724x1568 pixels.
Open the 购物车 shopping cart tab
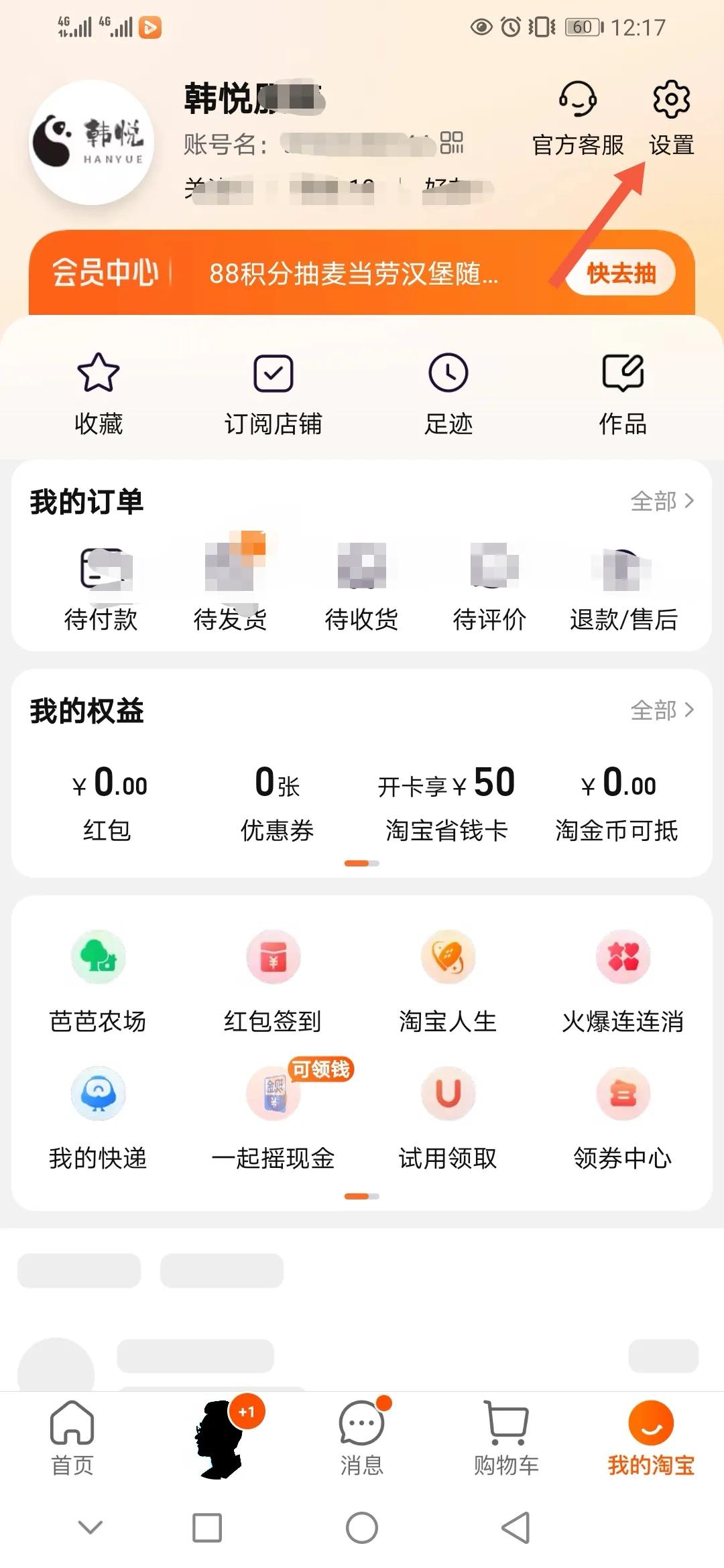506,1441
